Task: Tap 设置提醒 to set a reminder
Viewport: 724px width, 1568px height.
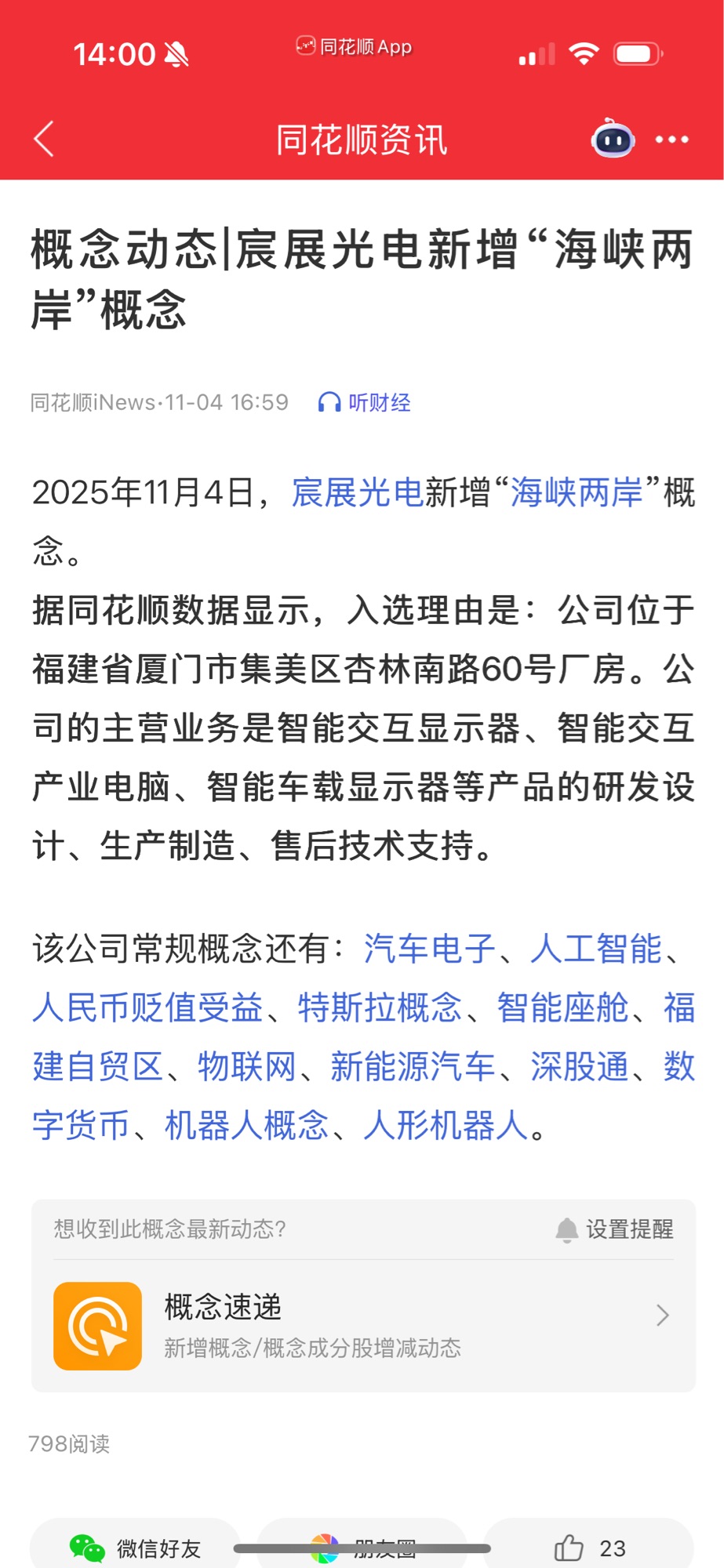Action: (615, 1229)
